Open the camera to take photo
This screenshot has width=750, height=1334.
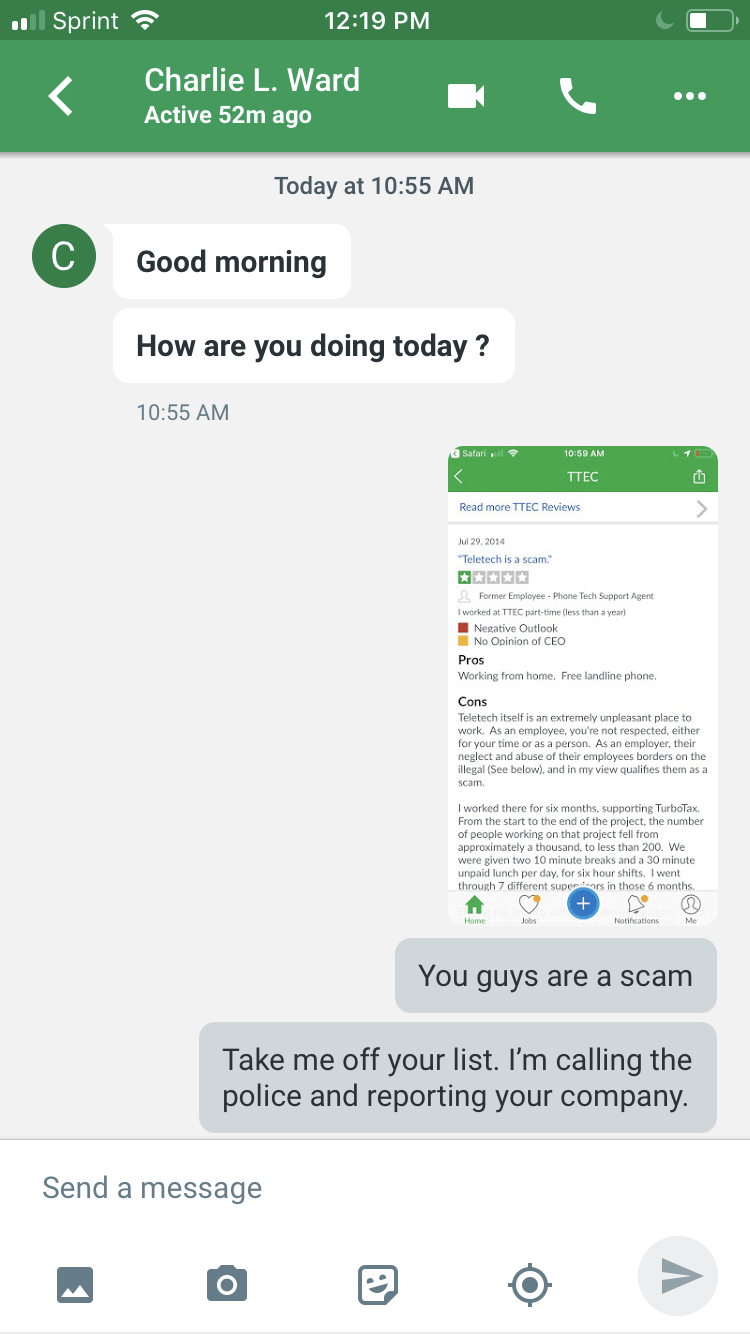click(227, 1283)
